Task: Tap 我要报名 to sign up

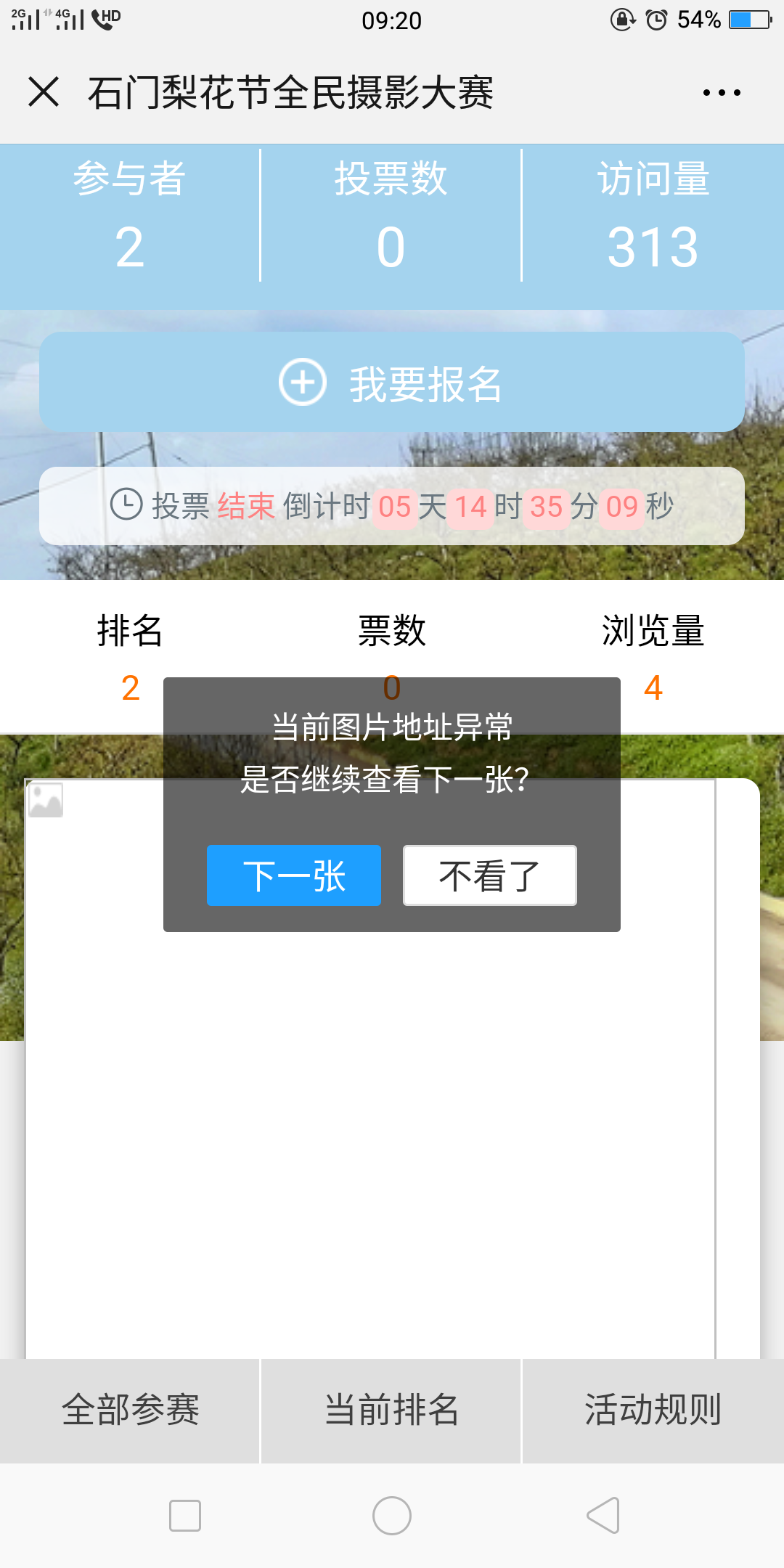Action: click(x=392, y=383)
